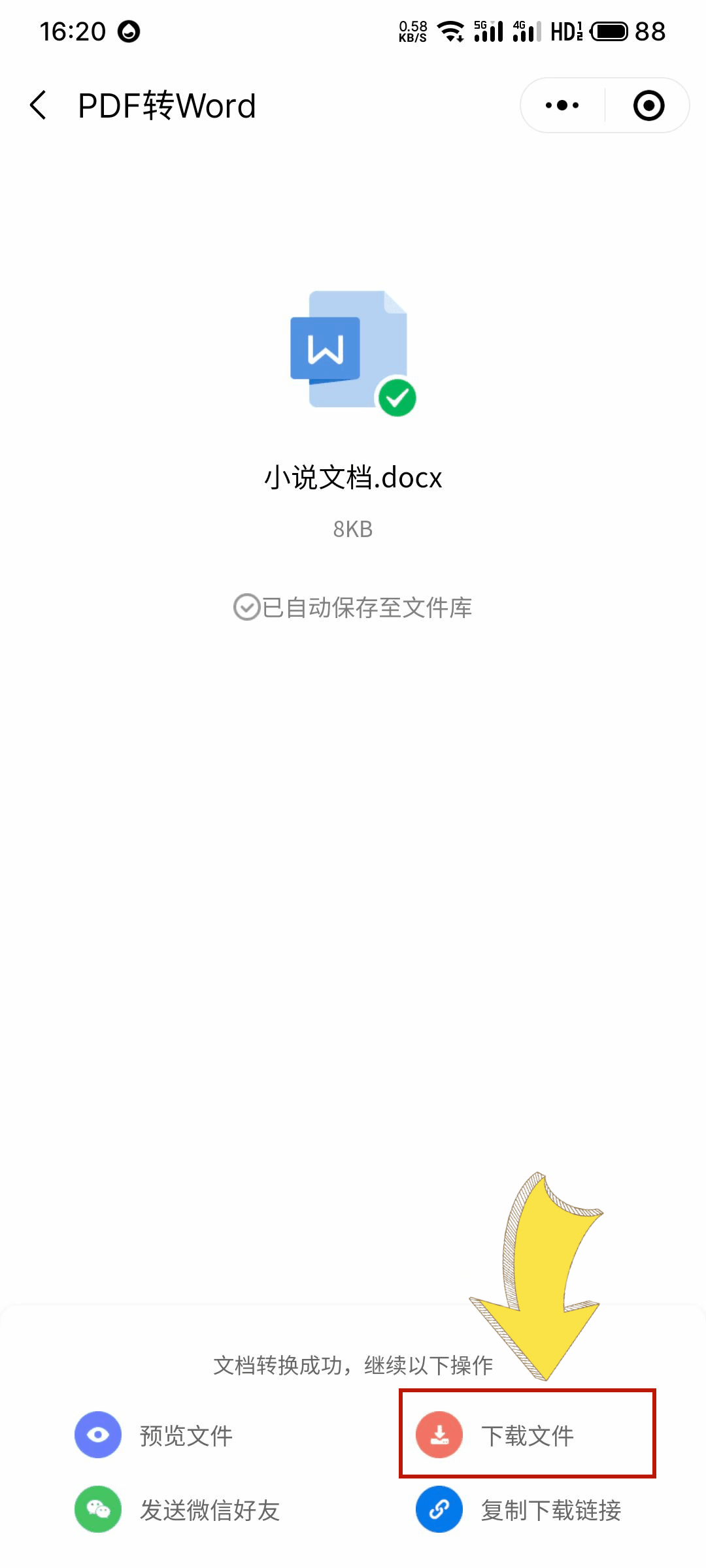The height and width of the screenshot is (1568, 706).
Task: Open the mini program more options menu
Action: 562,105
